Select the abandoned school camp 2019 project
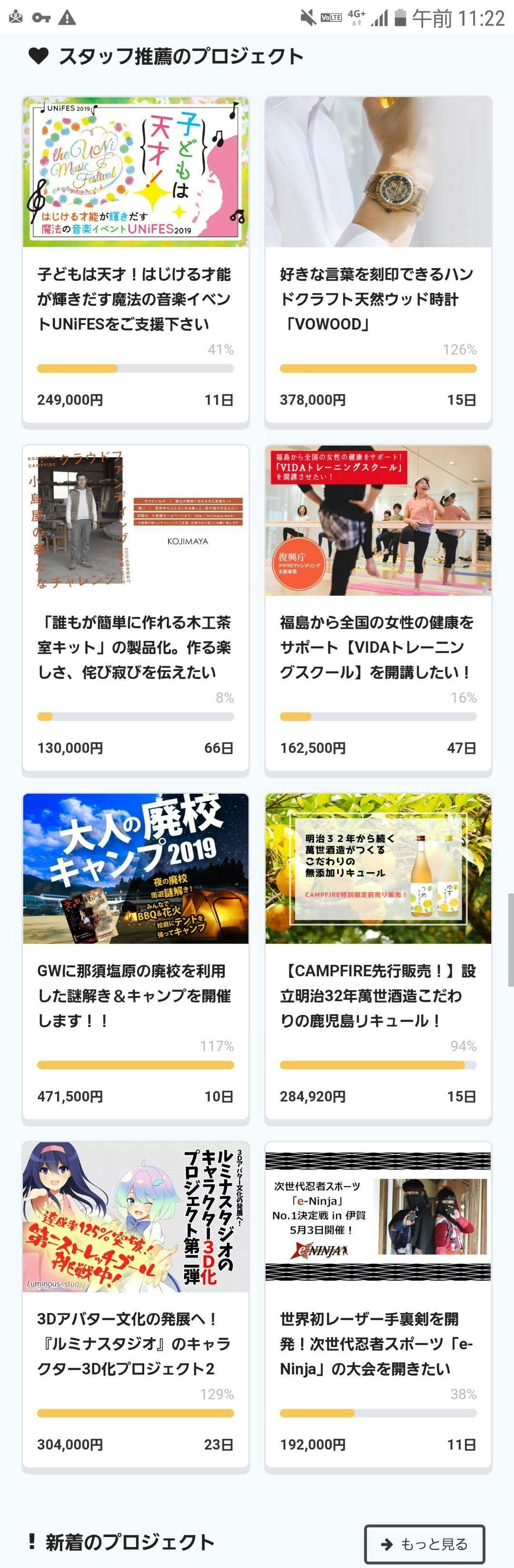The height and width of the screenshot is (1568, 514). pos(135,957)
